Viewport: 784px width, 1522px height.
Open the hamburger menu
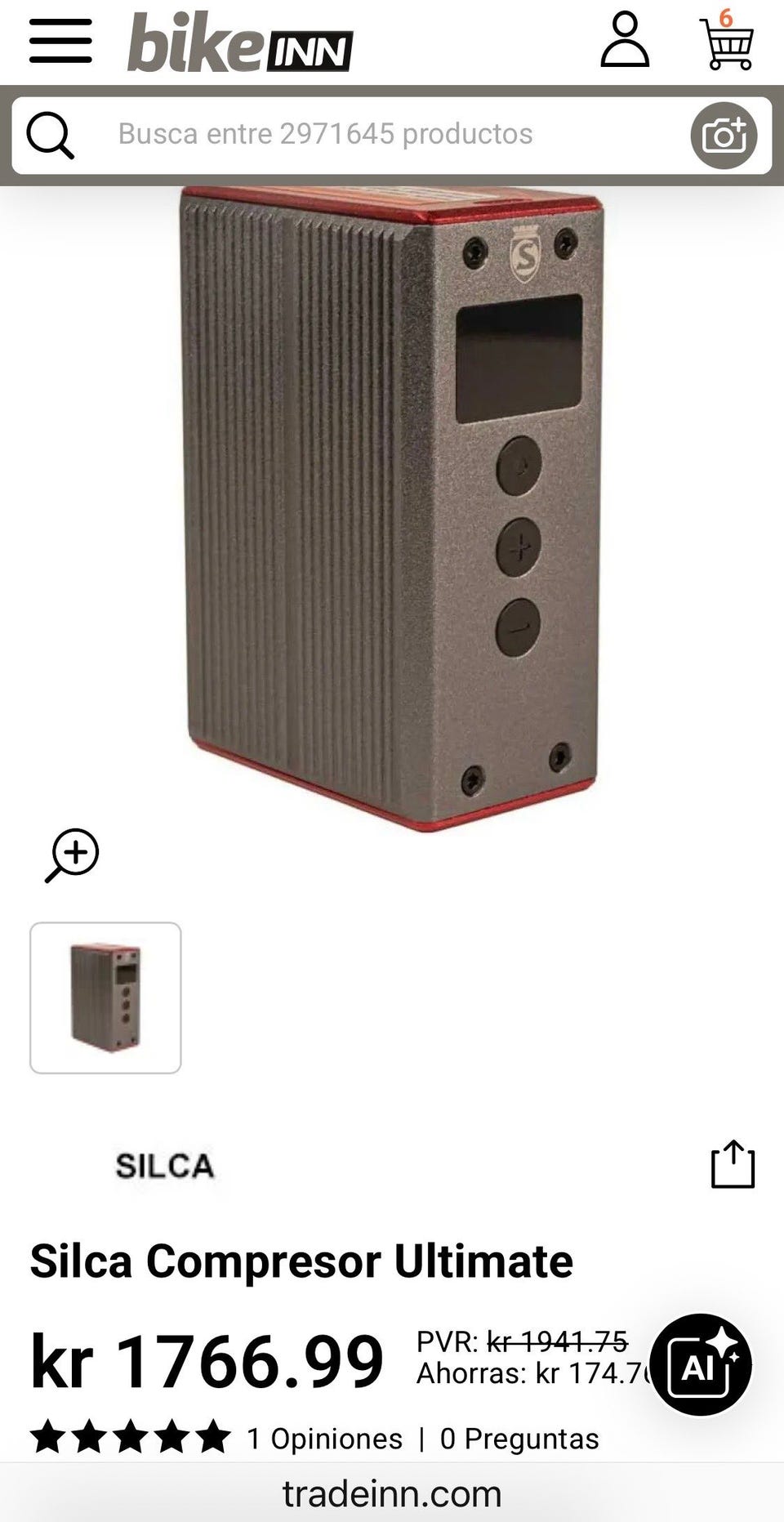[60, 42]
